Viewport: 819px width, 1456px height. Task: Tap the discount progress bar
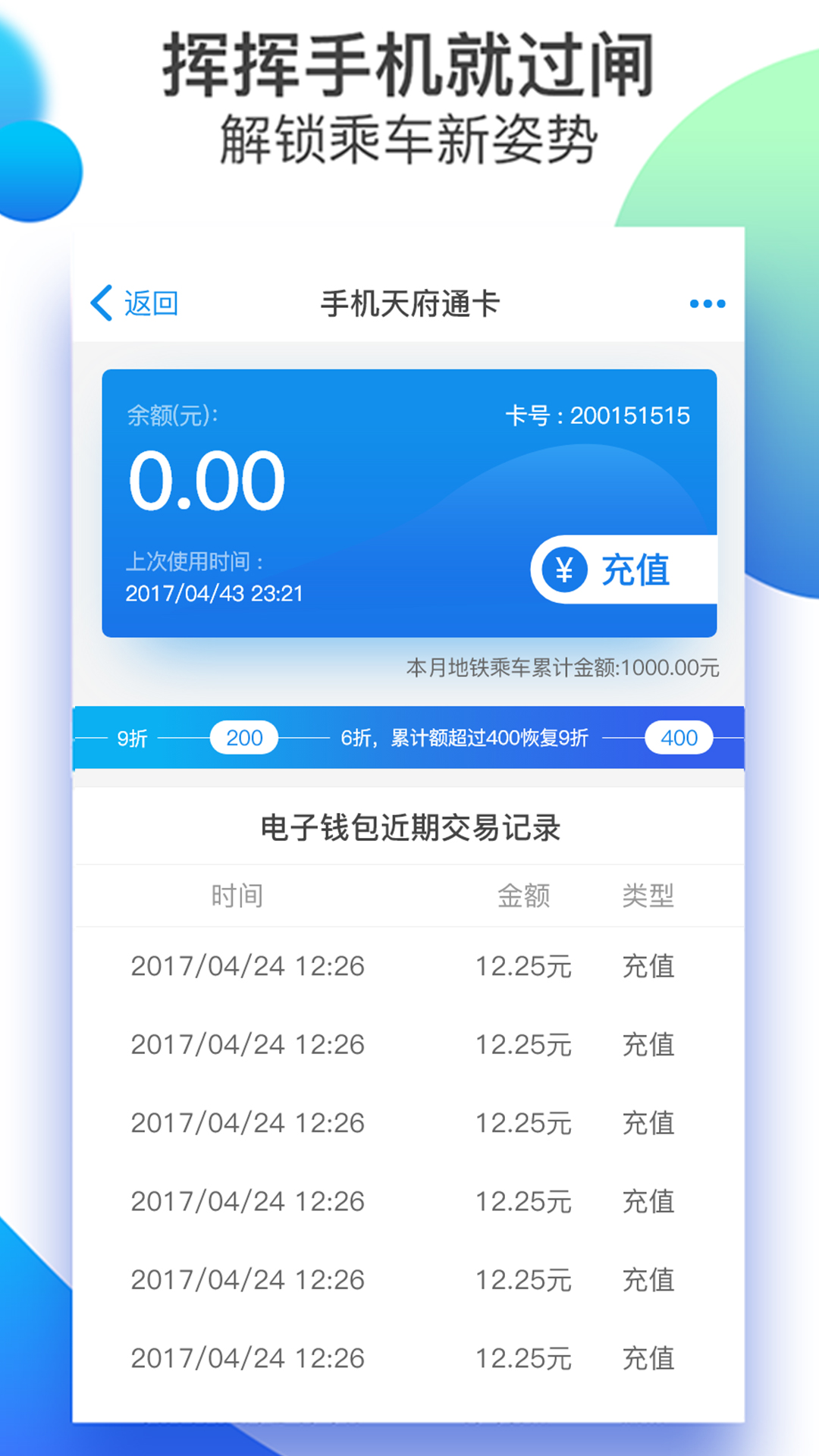tap(409, 737)
